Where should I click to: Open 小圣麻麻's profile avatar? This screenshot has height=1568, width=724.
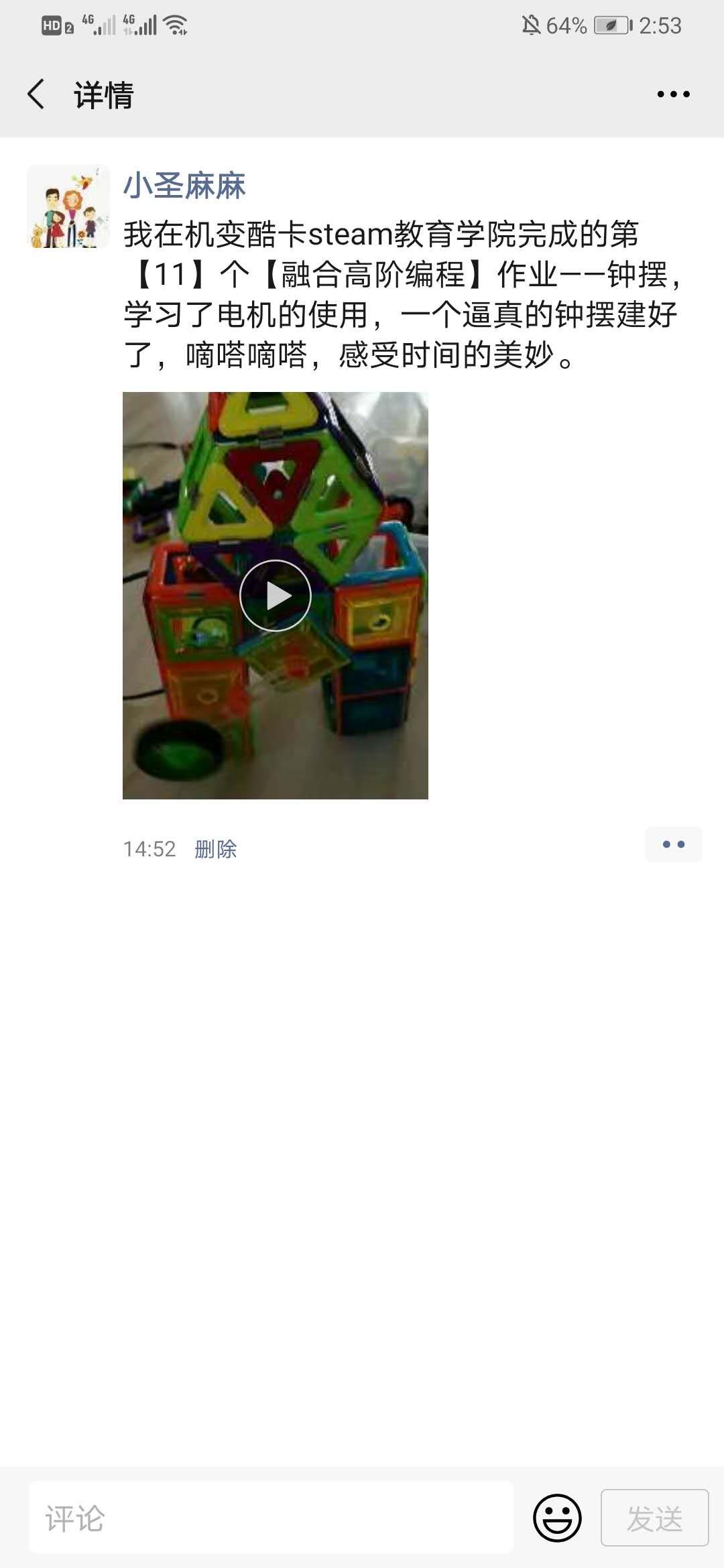pyautogui.click(x=68, y=206)
